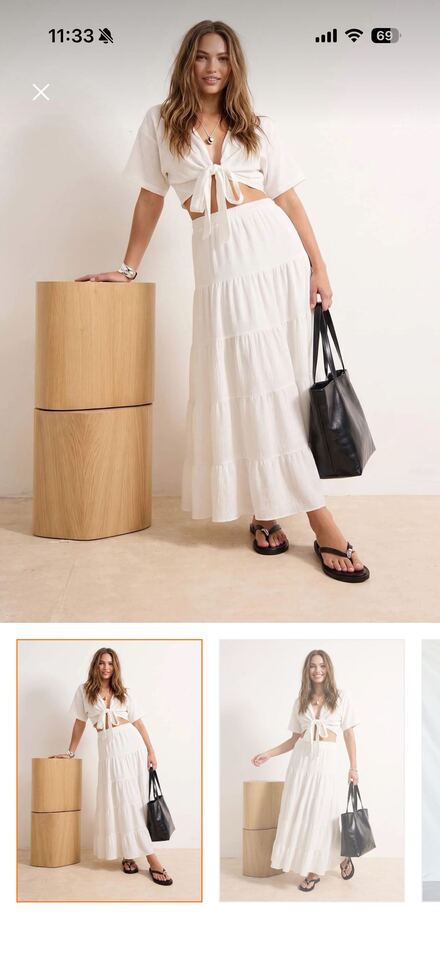Open the partially visible third thumbnail

pyautogui.click(x=431, y=770)
